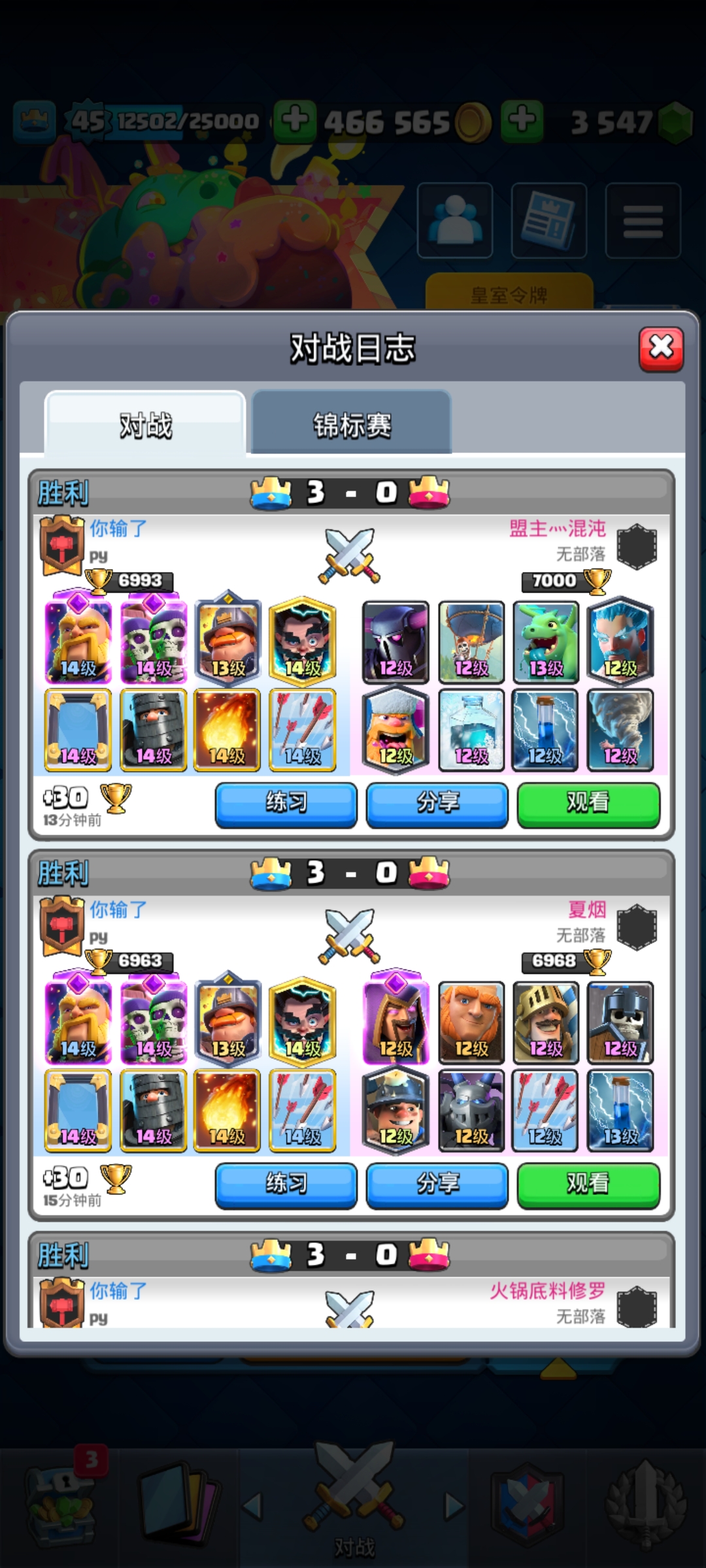Tap 观看 for battle against 盟主灬混沌

click(x=588, y=804)
